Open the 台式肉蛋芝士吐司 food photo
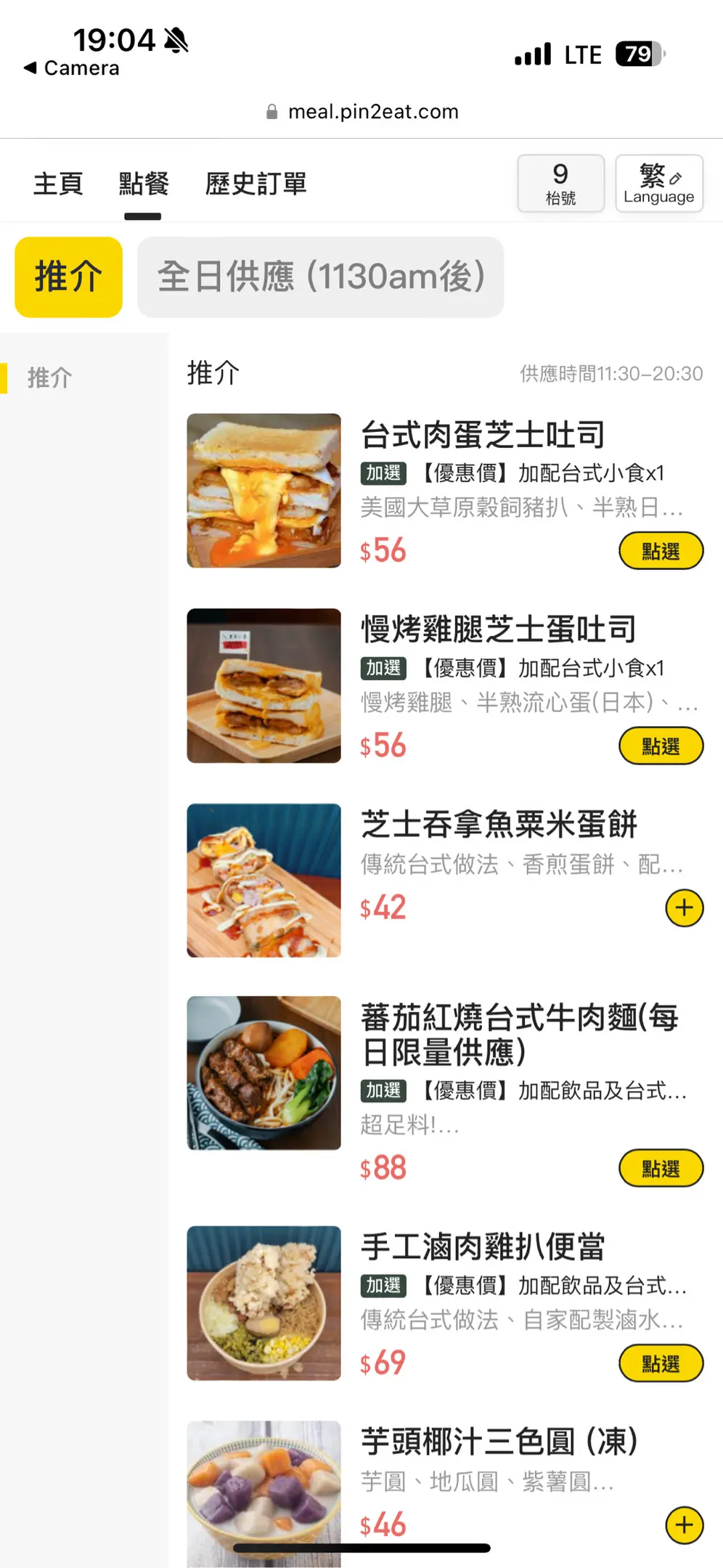This screenshot has width=723, height=1568. [x=264, y=491]
